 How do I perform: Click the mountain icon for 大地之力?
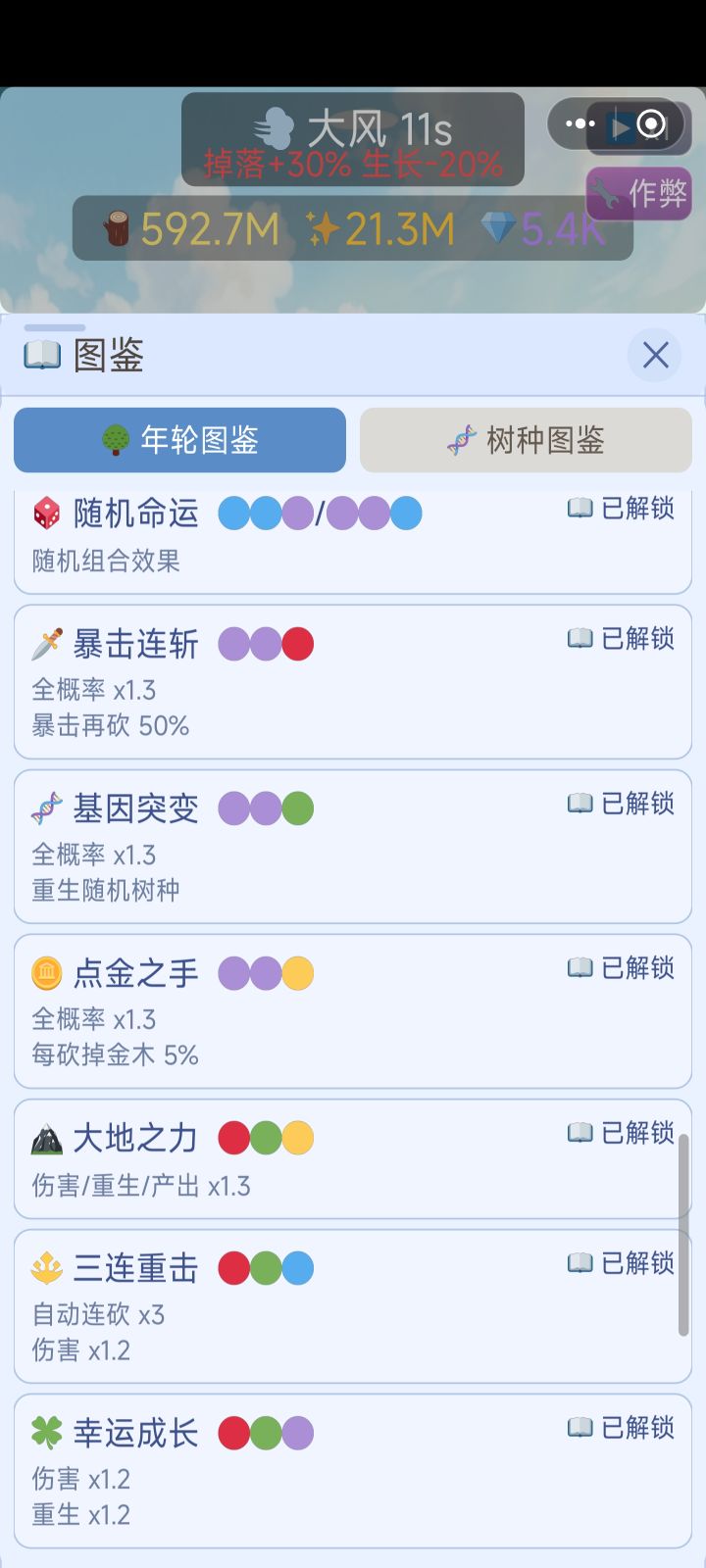[44, 1137]
